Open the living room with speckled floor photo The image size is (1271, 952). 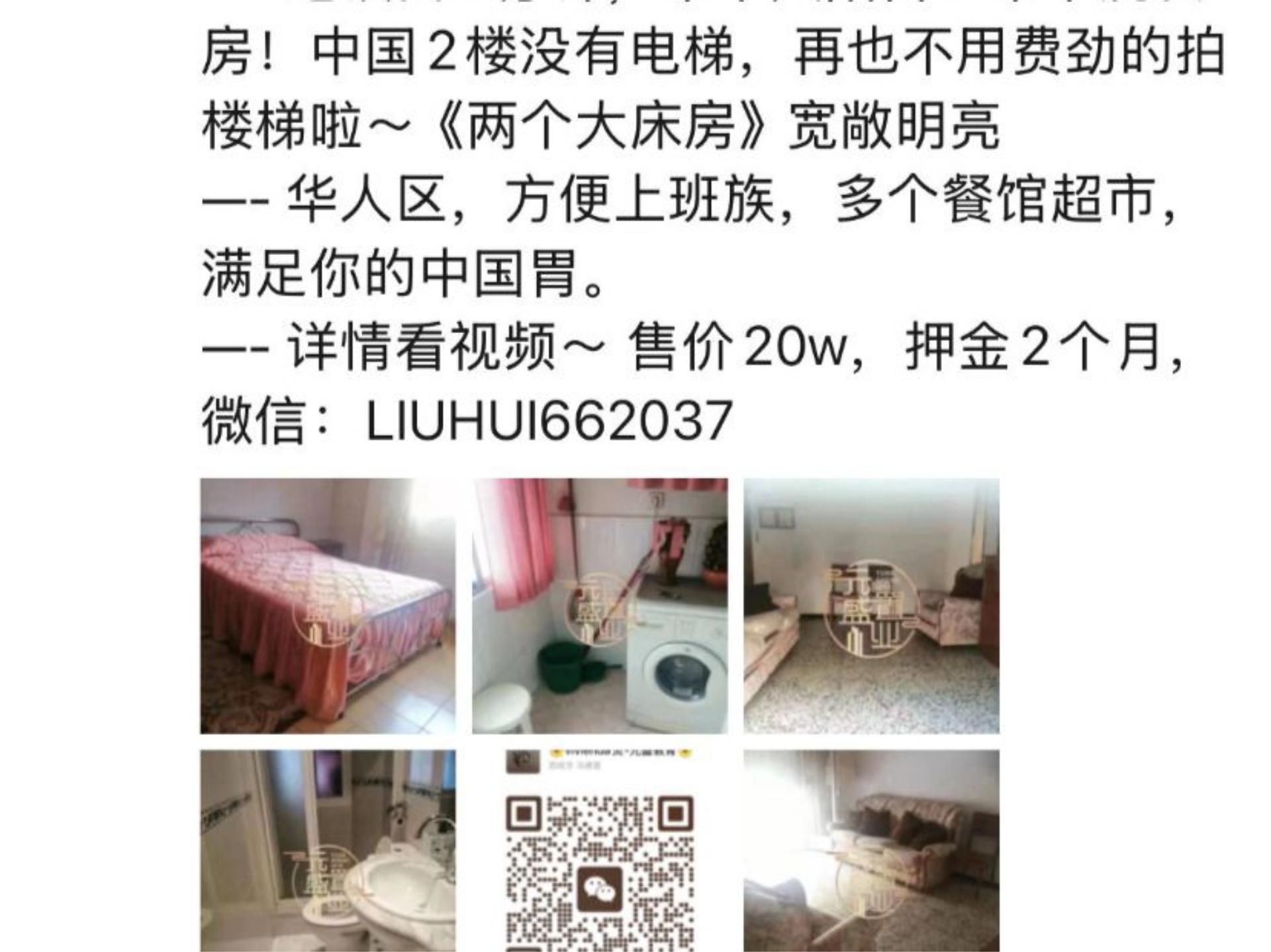pos(871,605)
